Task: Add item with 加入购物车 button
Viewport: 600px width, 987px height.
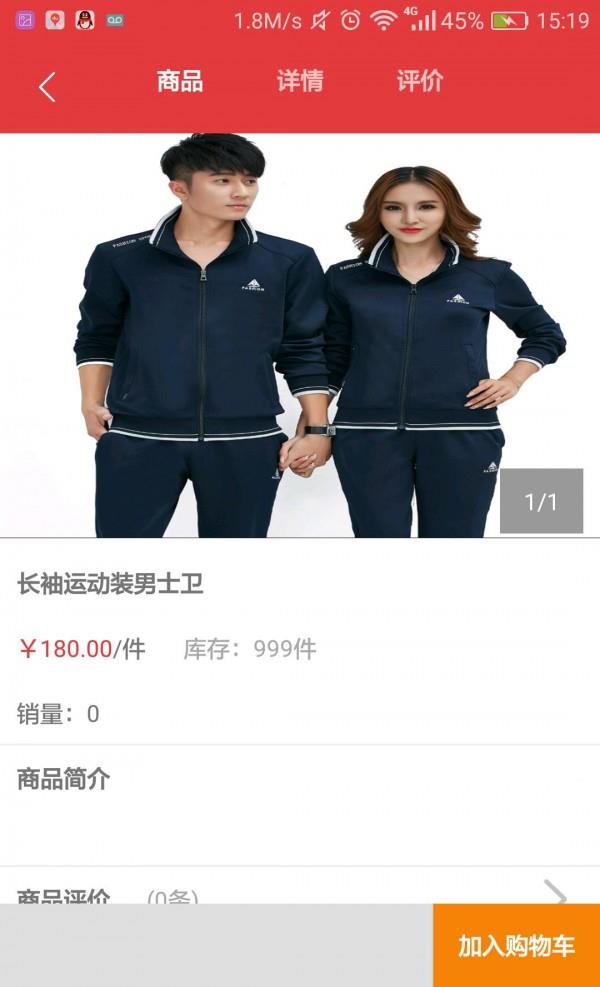Action: pos(516,945)
